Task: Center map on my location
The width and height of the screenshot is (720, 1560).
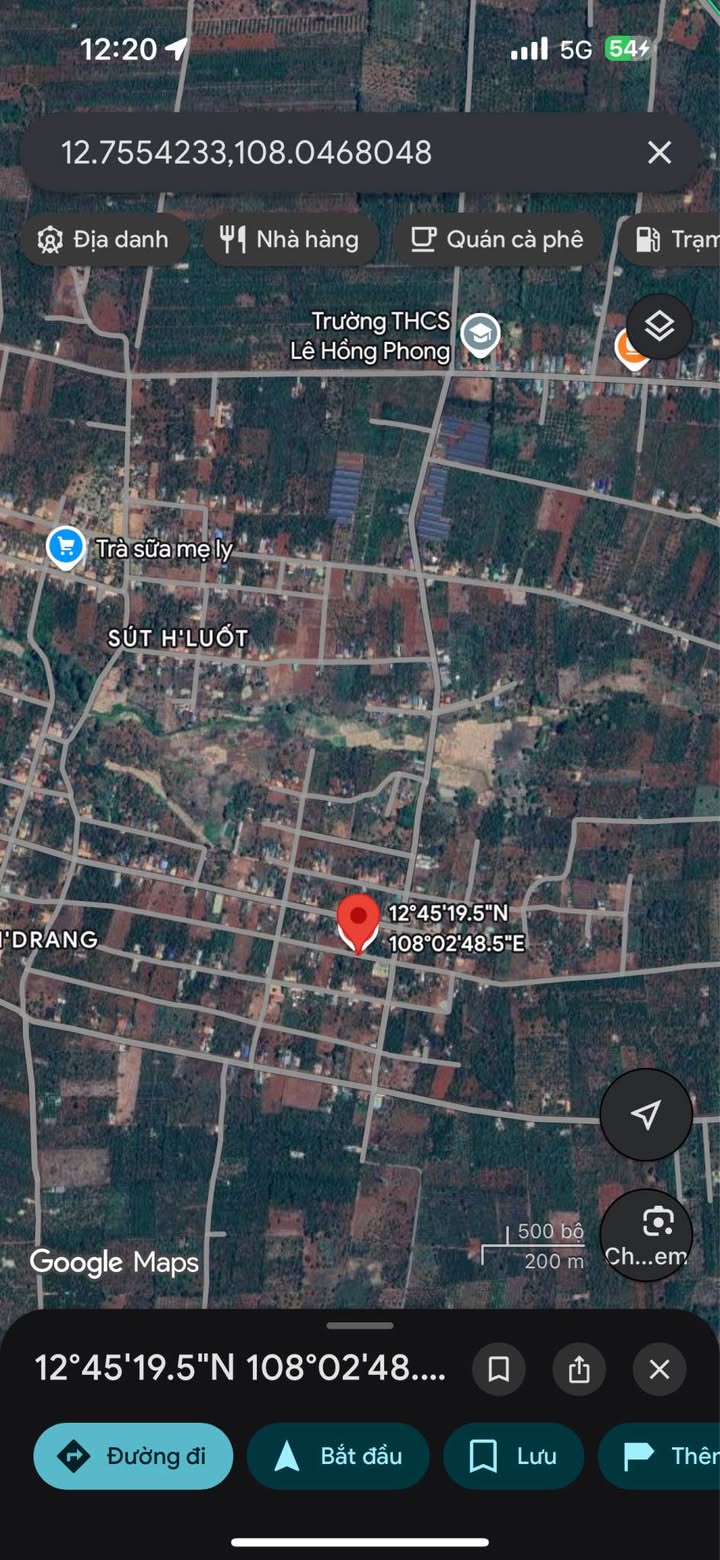Action: [646, 1114]
